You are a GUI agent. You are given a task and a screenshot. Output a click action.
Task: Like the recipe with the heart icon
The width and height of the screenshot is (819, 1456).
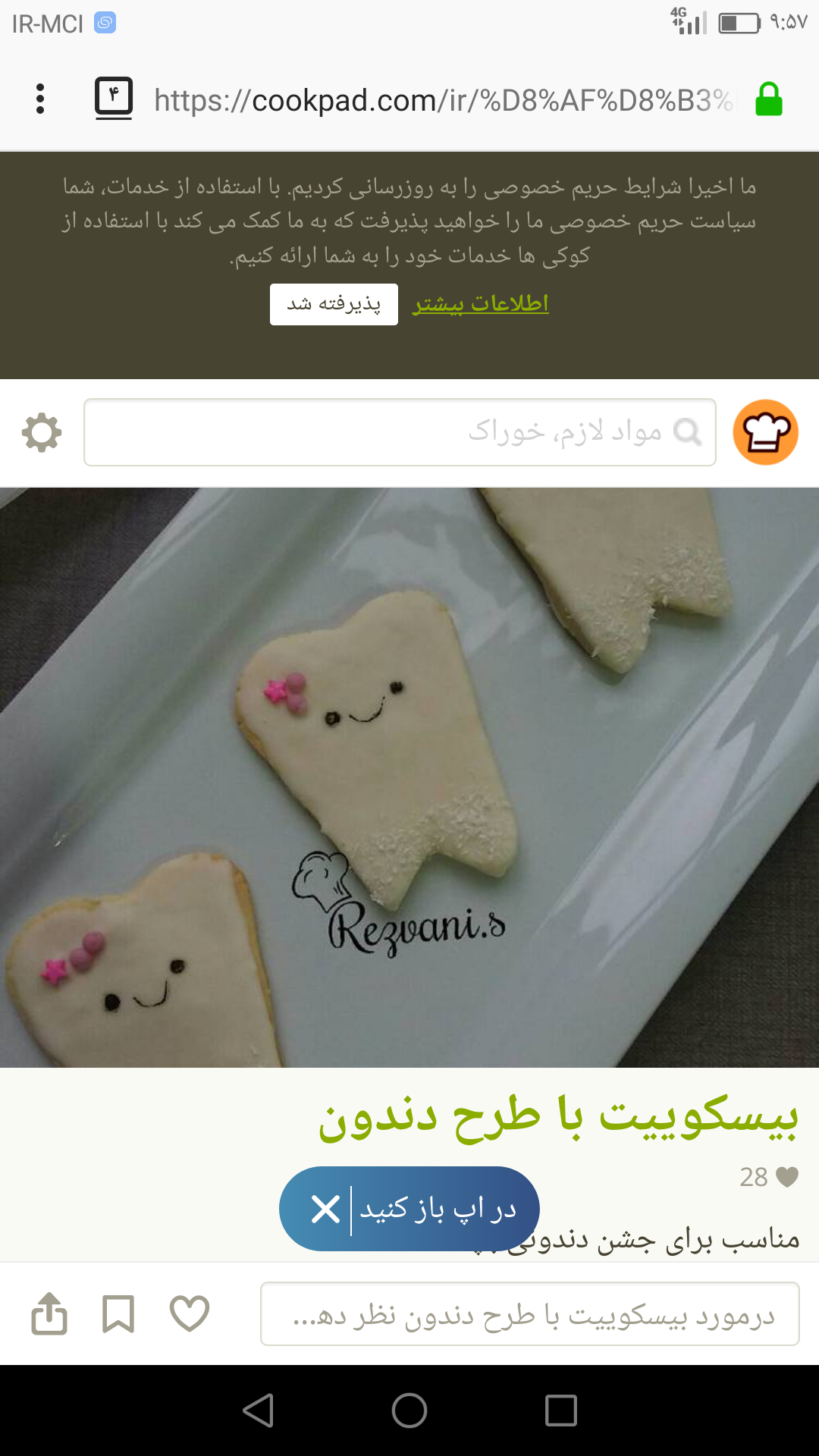[x=190, y=1313]
